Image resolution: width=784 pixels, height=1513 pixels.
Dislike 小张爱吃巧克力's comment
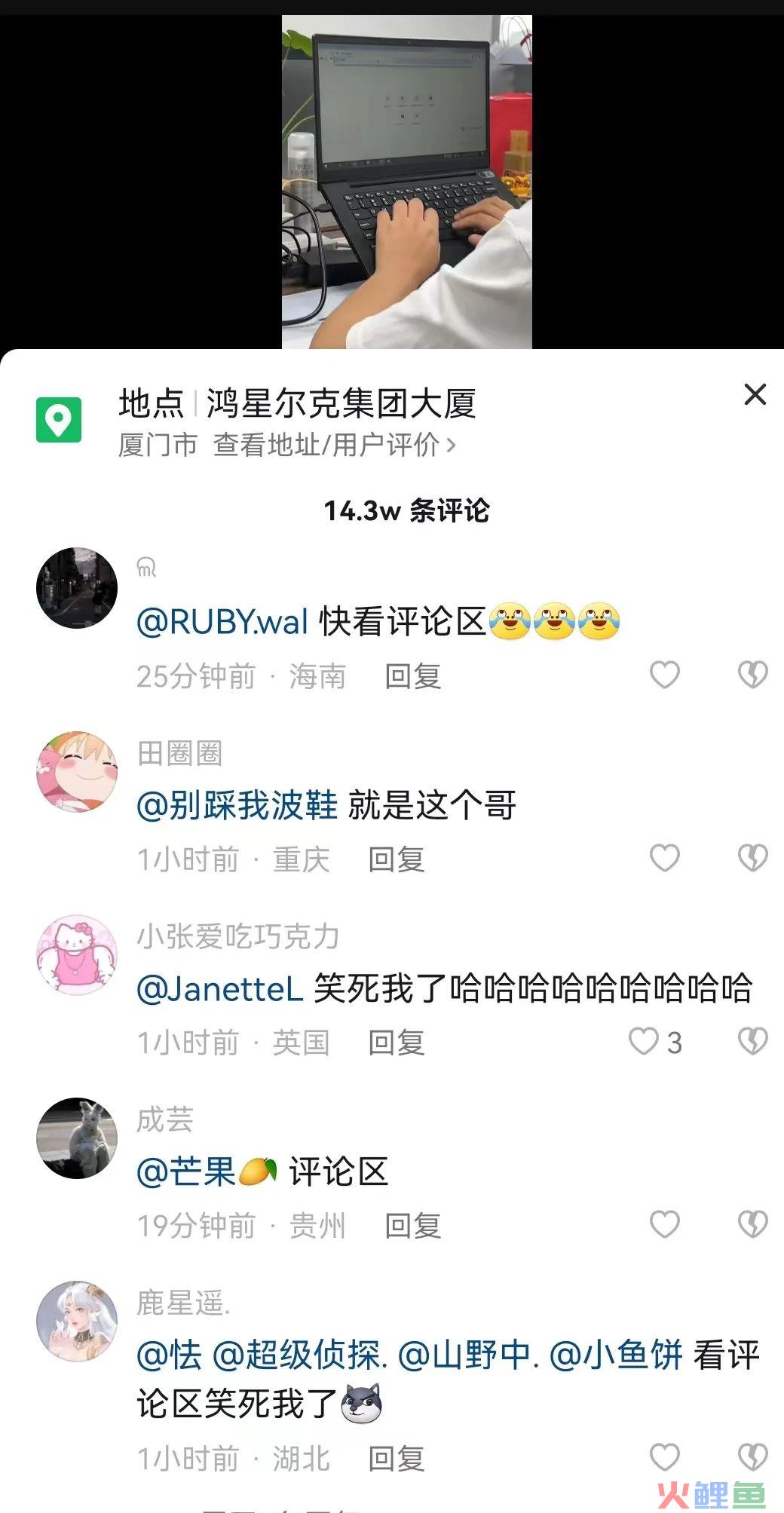pyautogui.click(x=752, y=1042)
